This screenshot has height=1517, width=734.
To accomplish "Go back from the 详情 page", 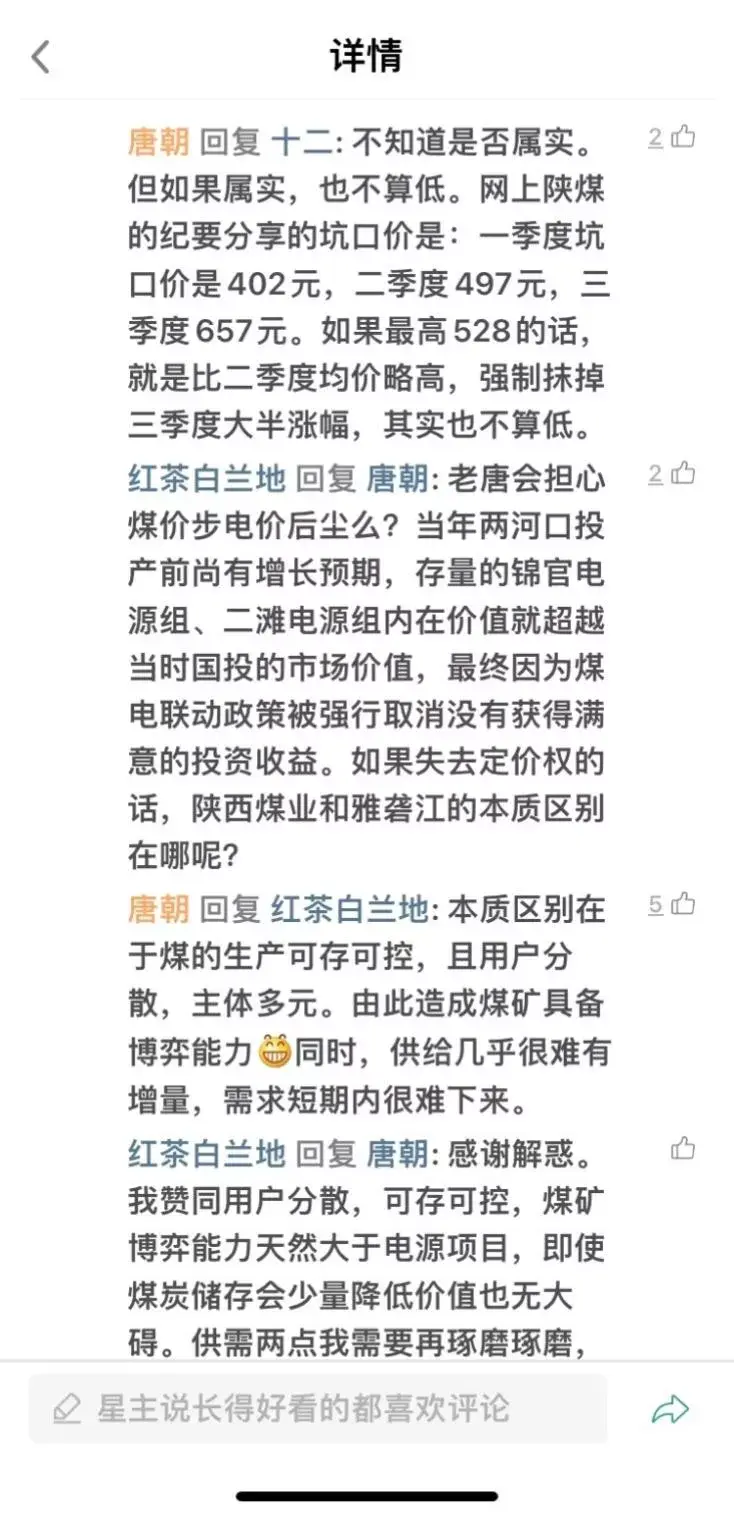I will click(x=41, y=57).
